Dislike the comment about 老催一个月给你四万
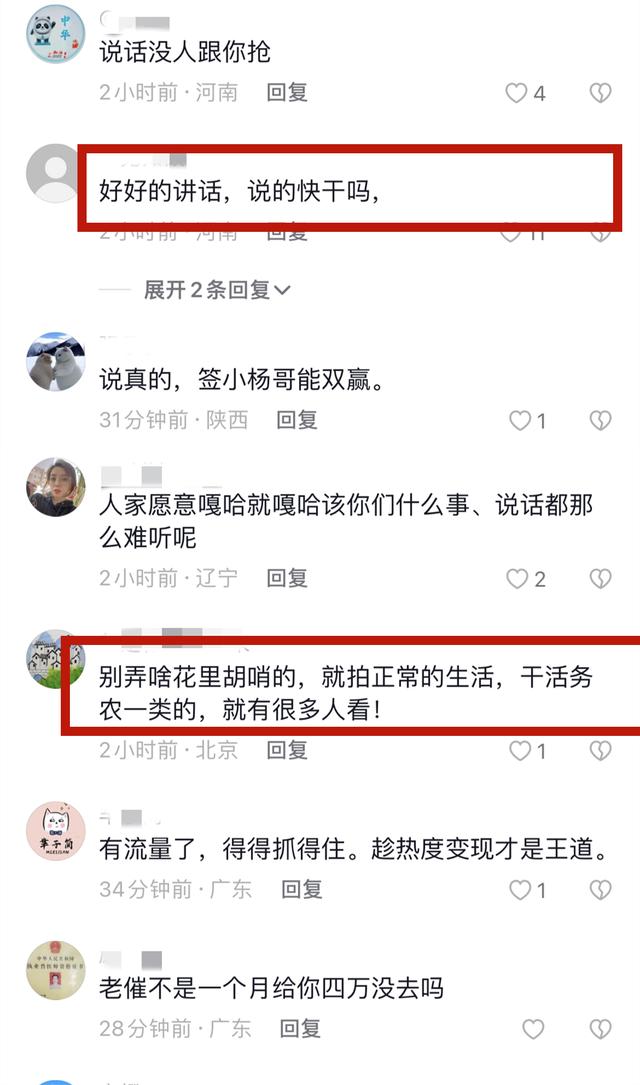The width and height of the screenshot is (640, 1085). (x=599, y=1028)
